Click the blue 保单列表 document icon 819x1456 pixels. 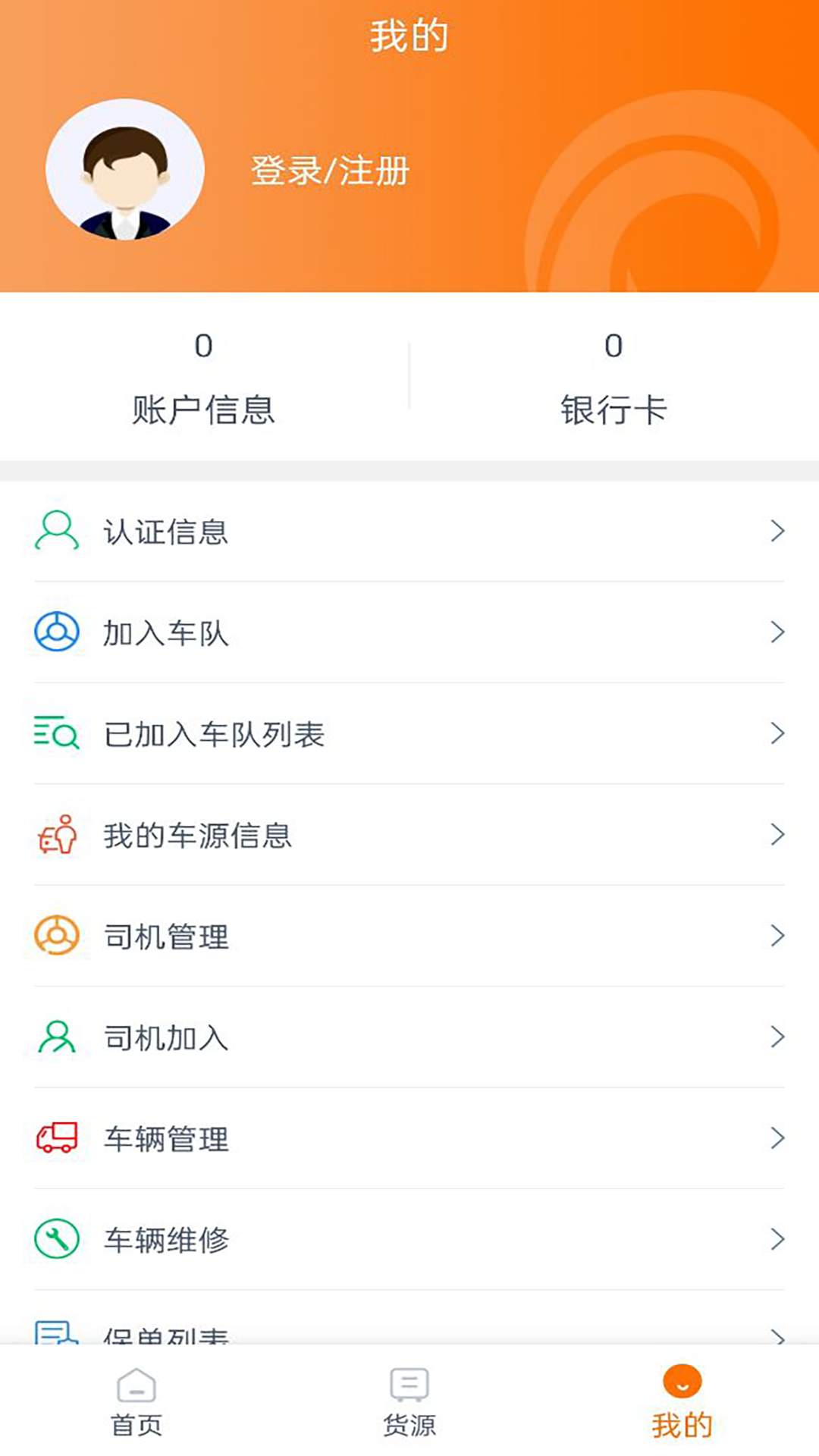55,1332
